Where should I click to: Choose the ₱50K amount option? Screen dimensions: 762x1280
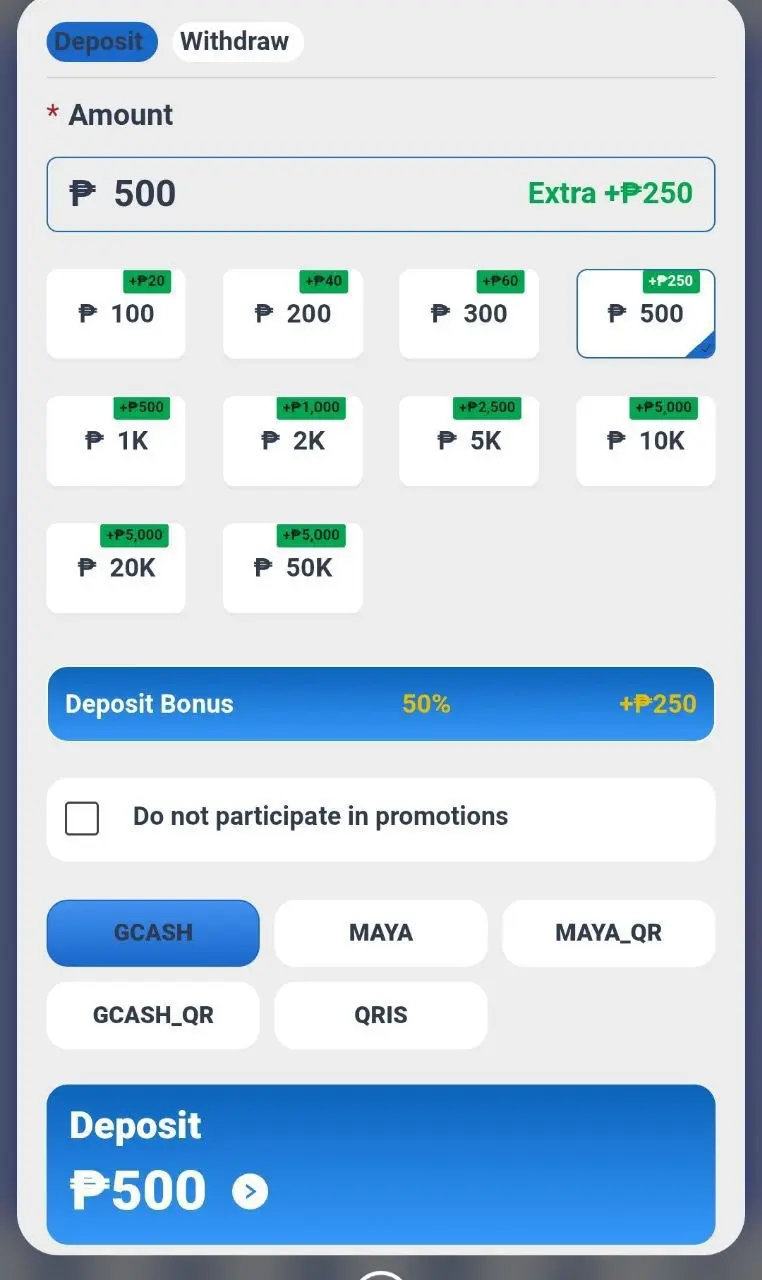point(293,568)
